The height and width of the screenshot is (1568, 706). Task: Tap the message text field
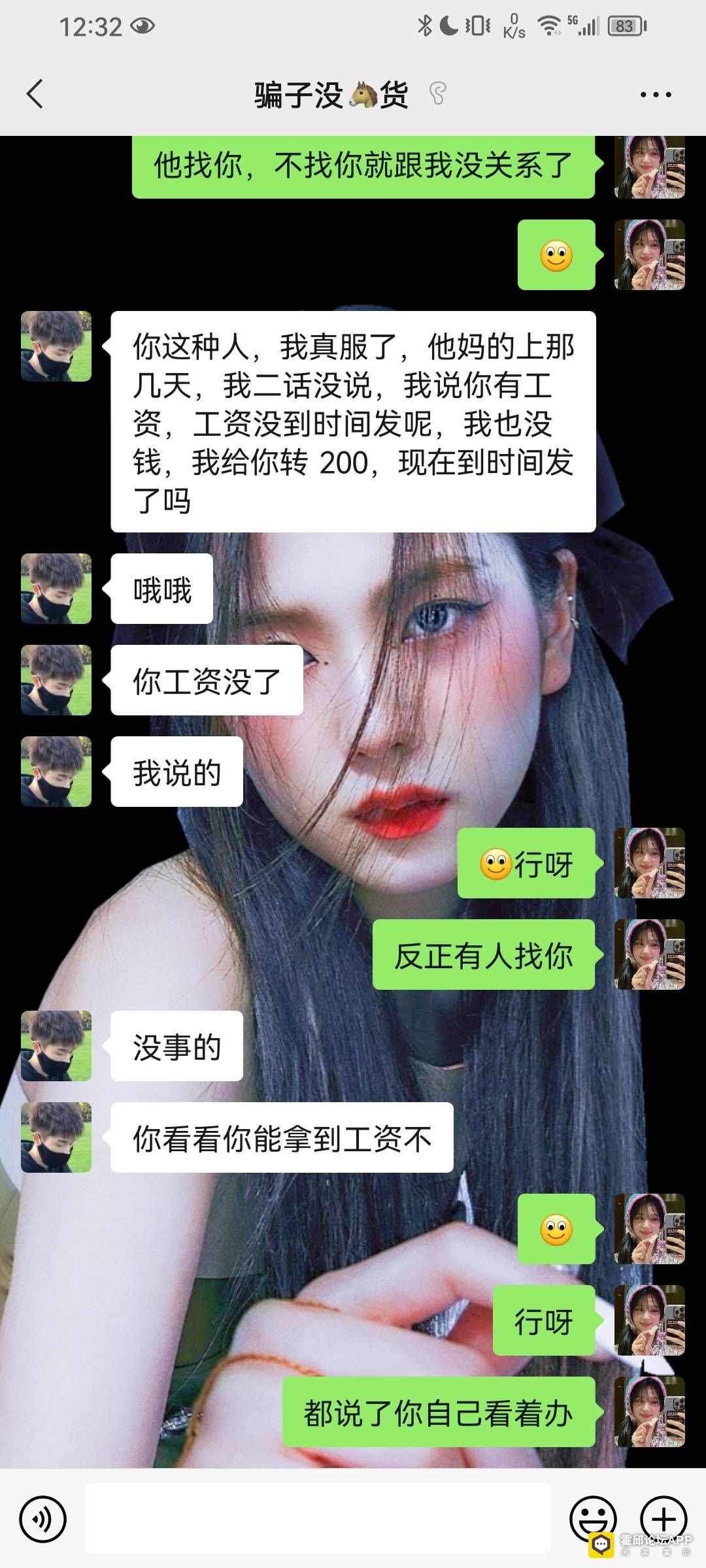click(x=318, y=1518)
